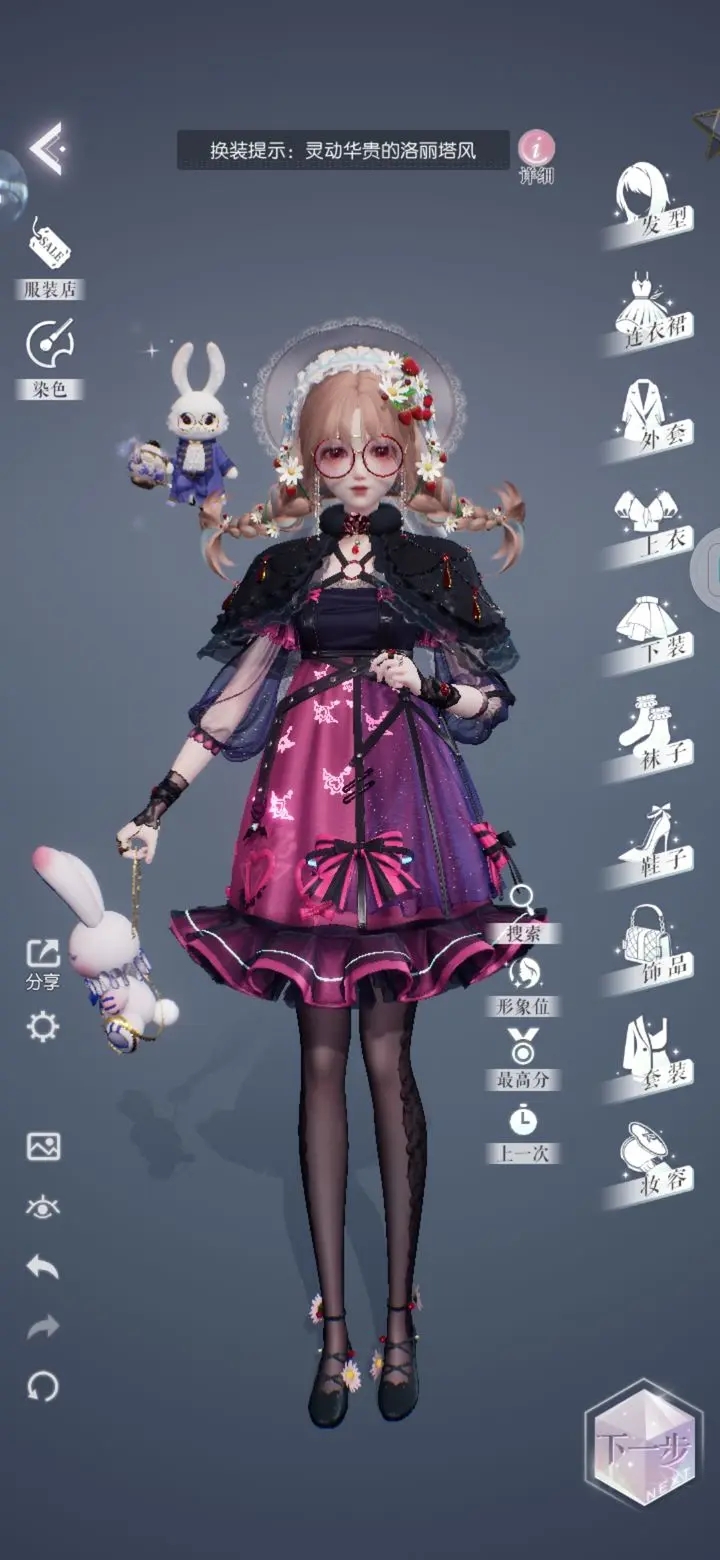Tap the 详细 info icon
Screen dimensions: 720x1560
[537, 157]
